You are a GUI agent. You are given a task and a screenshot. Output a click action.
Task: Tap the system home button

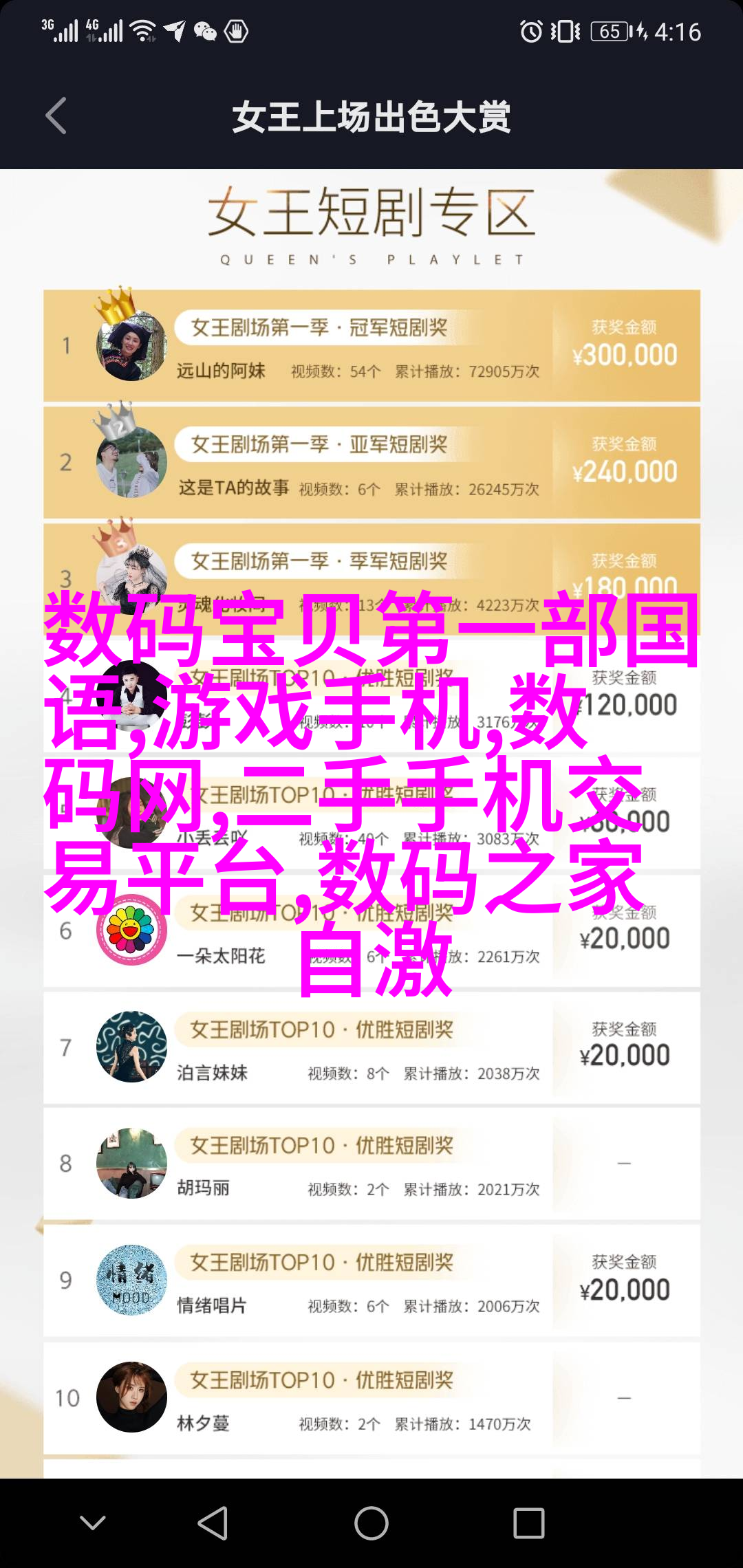(371, 1523)
